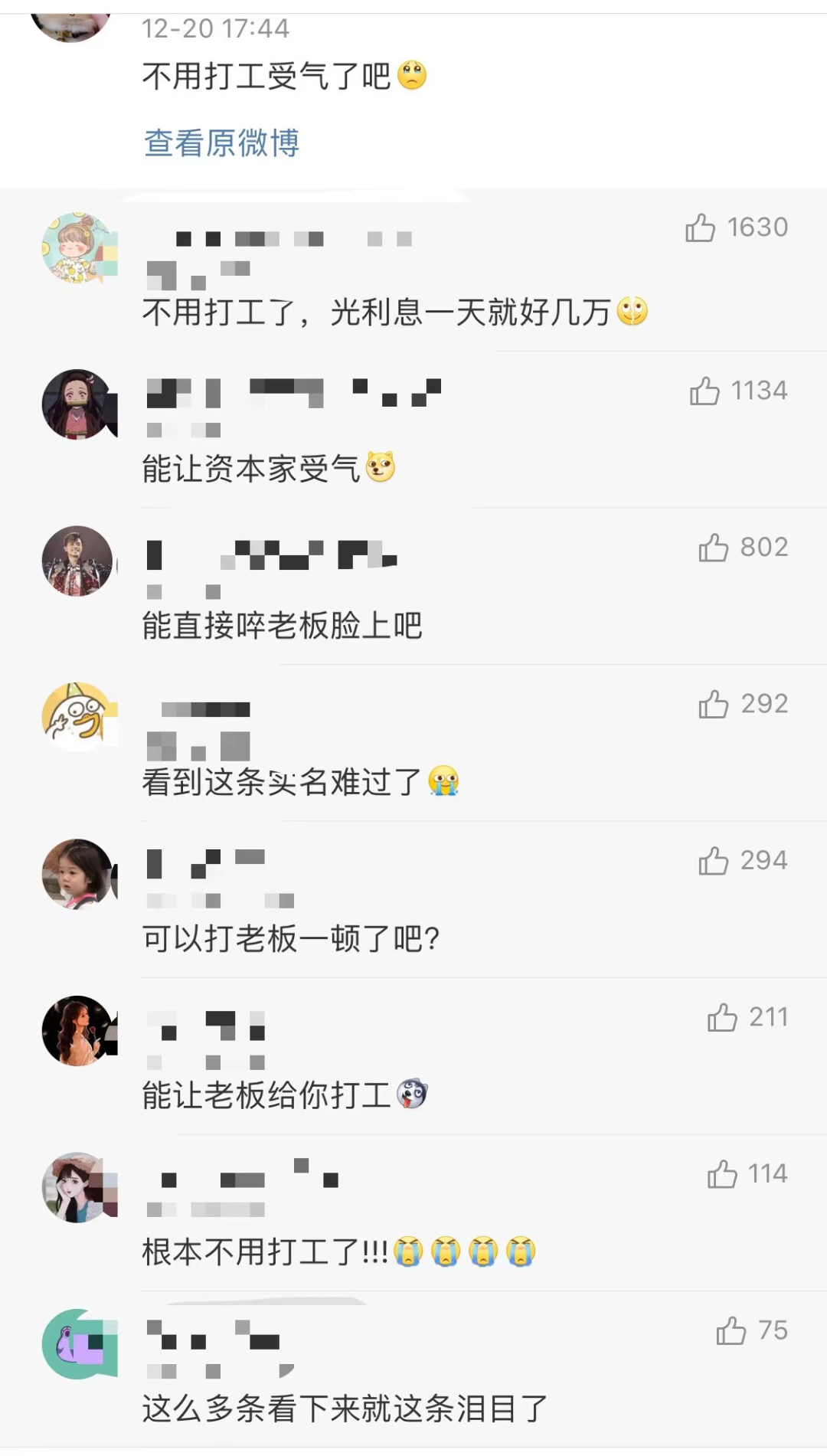Open avatar of 看到这条实名难过了 commenter
The height and width of the screenshot is (1456, 827).
77,718
